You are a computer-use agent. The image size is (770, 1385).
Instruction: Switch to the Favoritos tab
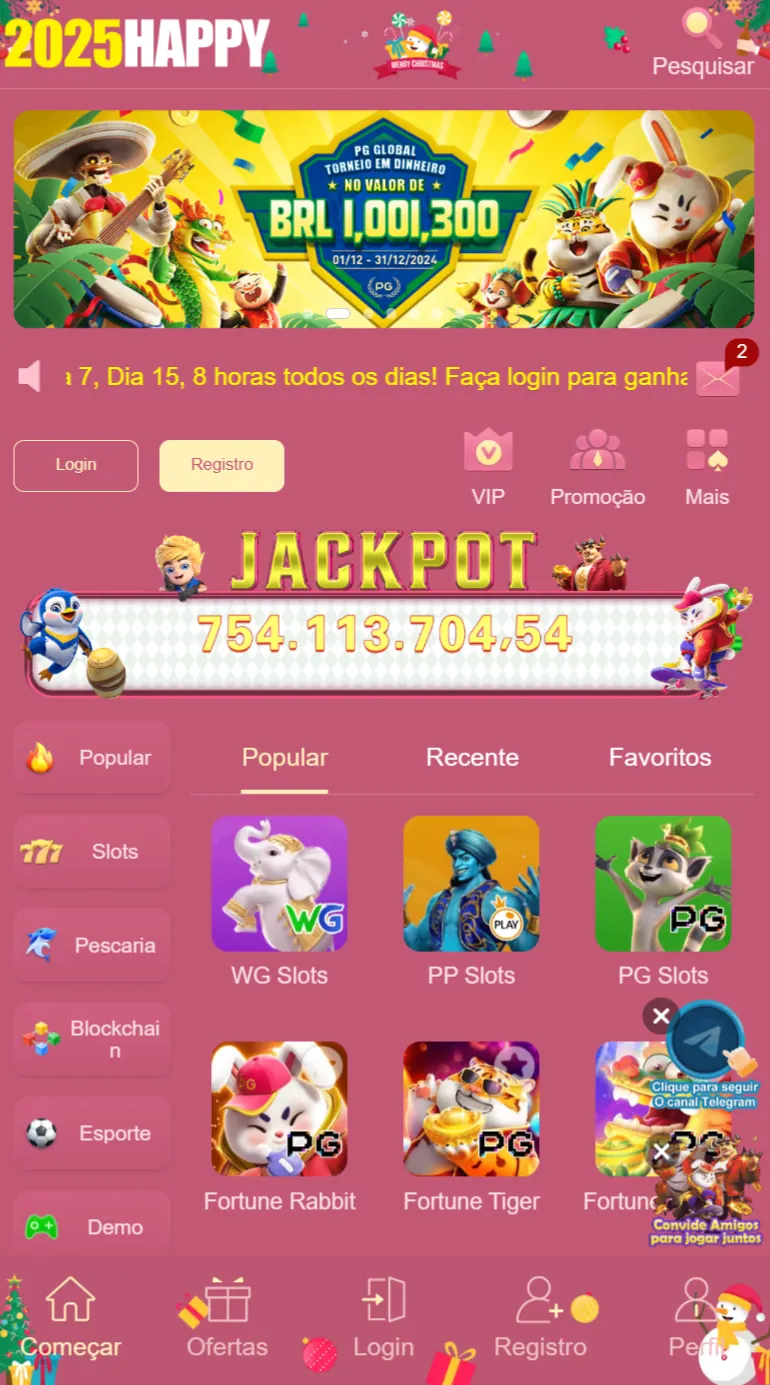660,758
